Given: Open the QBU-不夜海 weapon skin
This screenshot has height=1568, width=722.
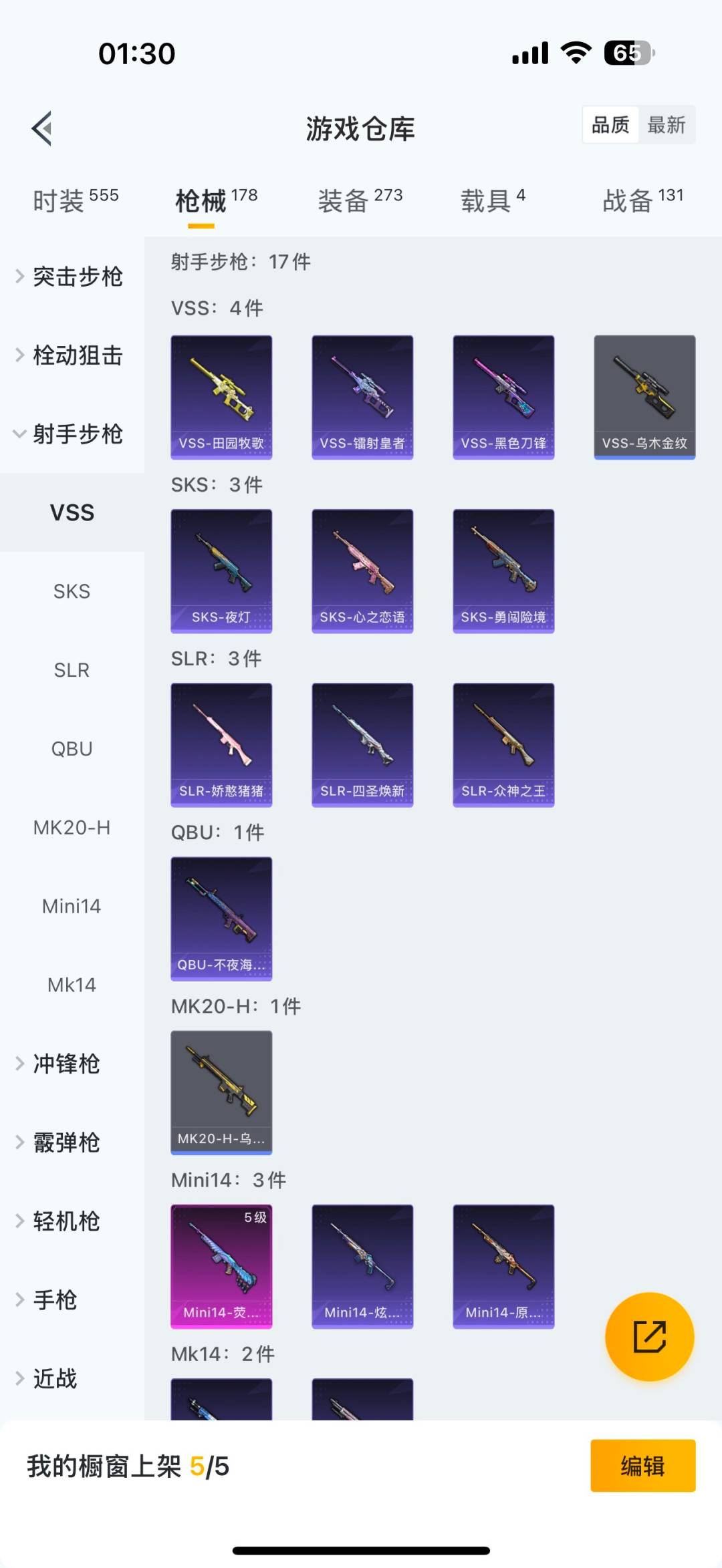Looking at the screenshot, I should point(221,917).
